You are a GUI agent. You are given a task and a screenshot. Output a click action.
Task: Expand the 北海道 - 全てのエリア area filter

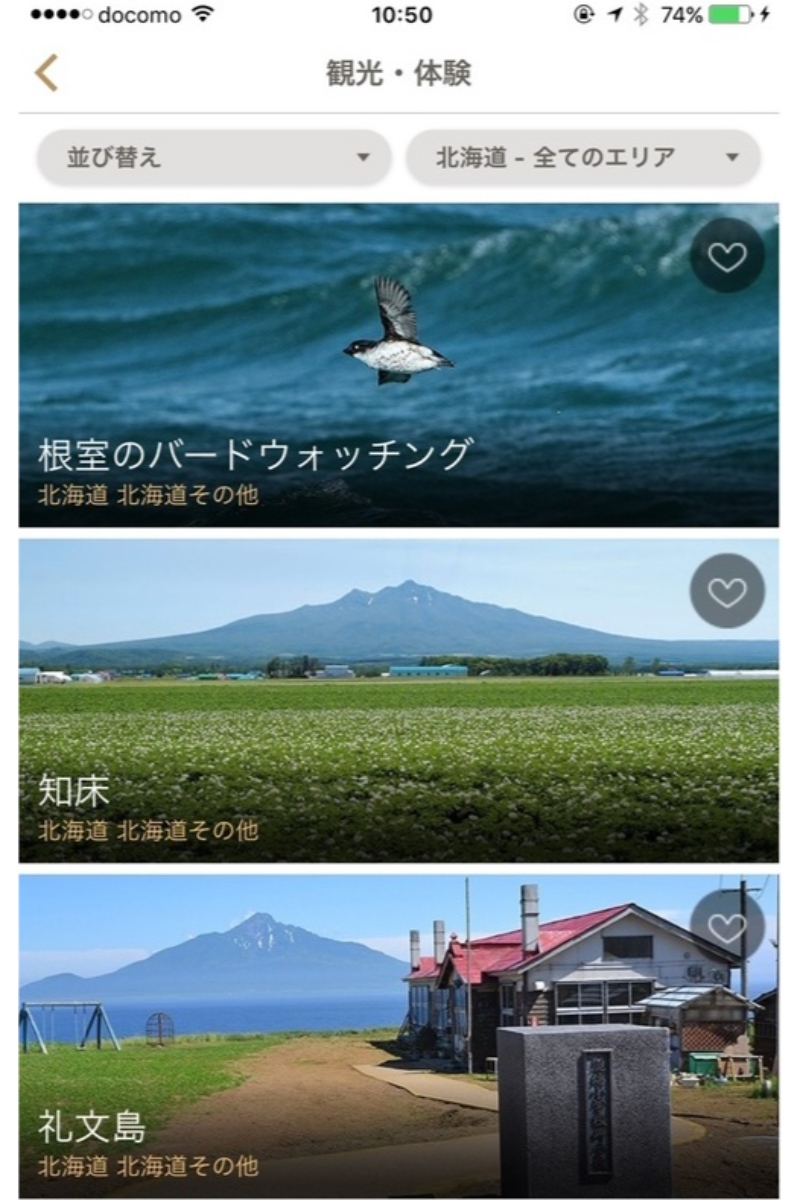pos(583,157)
